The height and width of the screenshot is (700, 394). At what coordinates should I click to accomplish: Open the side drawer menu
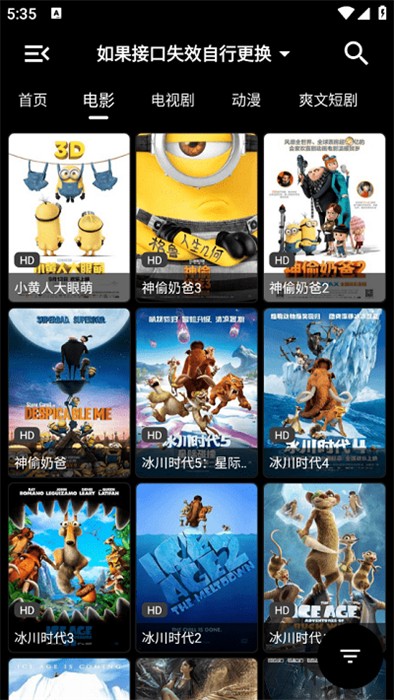(37, 54)
